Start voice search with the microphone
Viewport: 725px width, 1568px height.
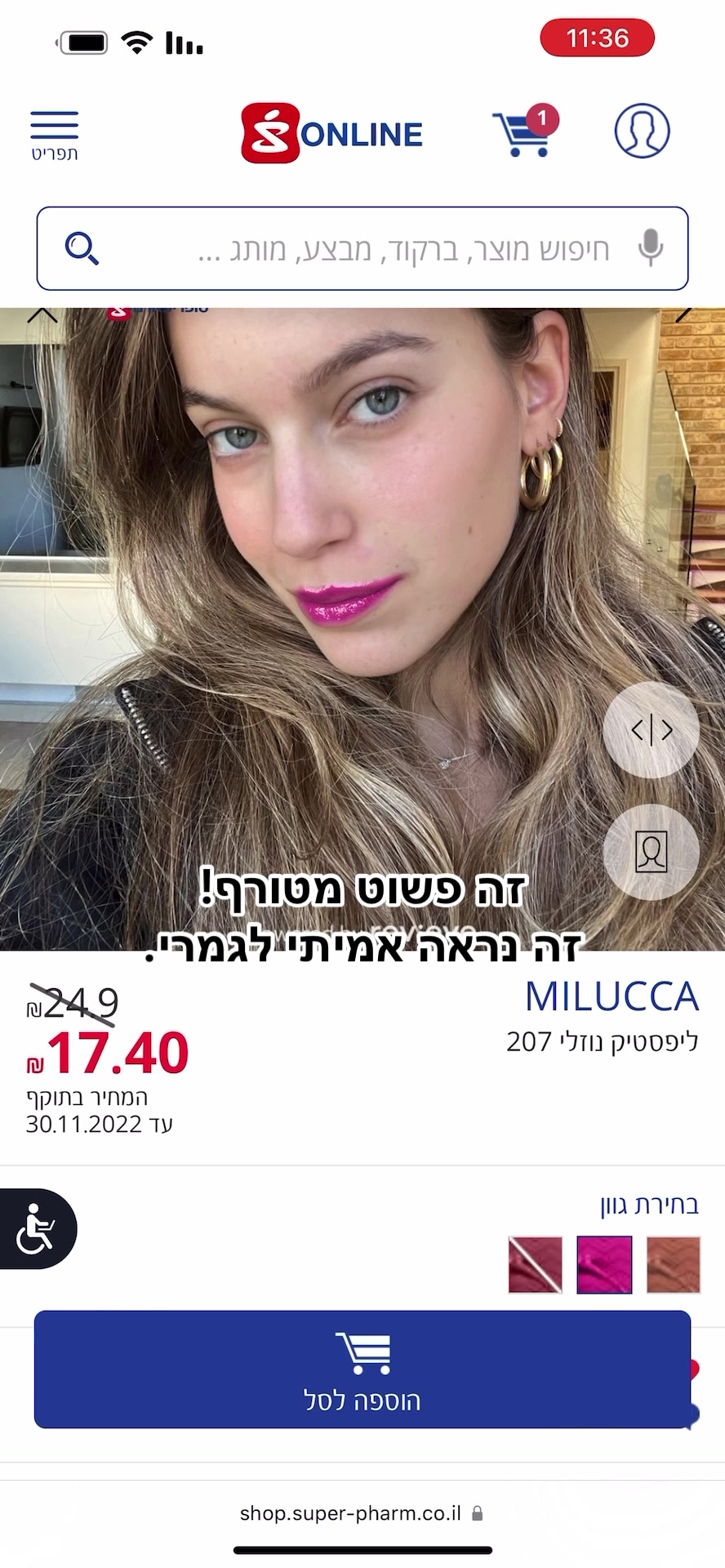(650, 248)
